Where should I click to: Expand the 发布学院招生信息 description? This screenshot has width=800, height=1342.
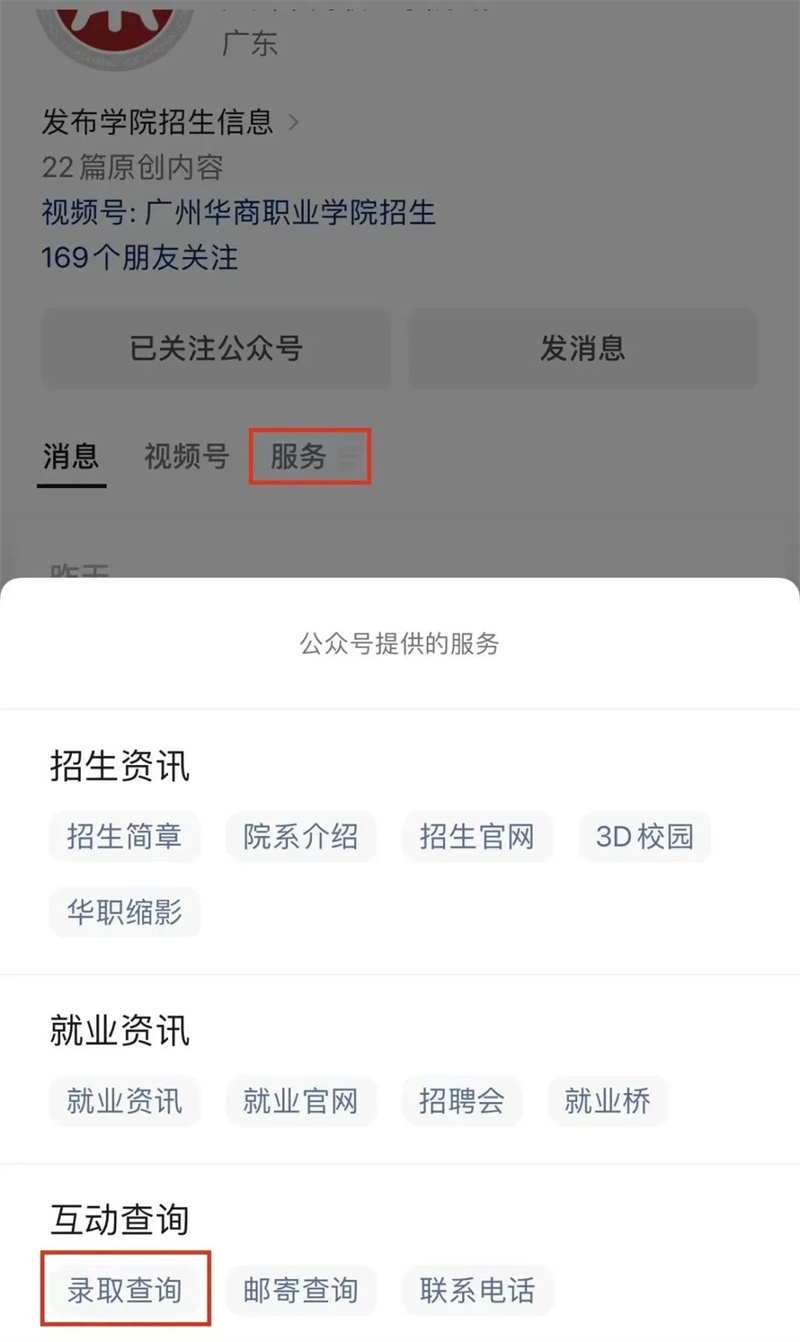pos(170,122)
